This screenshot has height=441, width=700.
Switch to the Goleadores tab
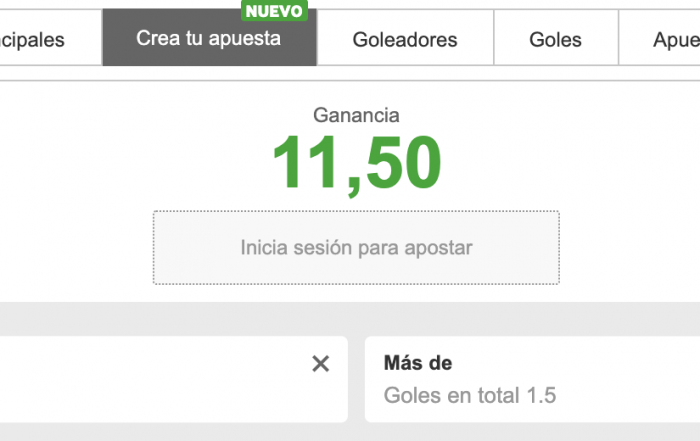tap(405, 40)
